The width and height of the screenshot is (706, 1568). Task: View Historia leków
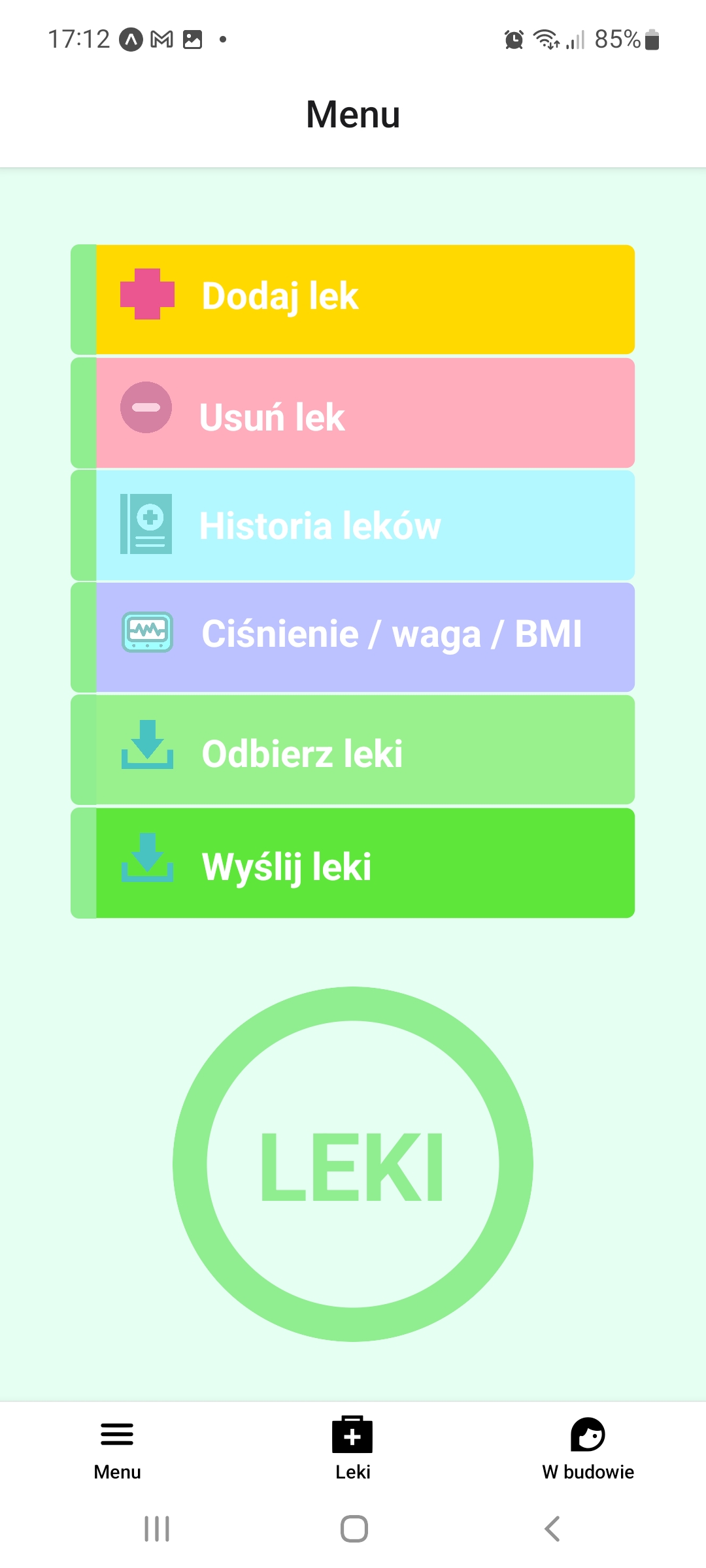point(353,525)
